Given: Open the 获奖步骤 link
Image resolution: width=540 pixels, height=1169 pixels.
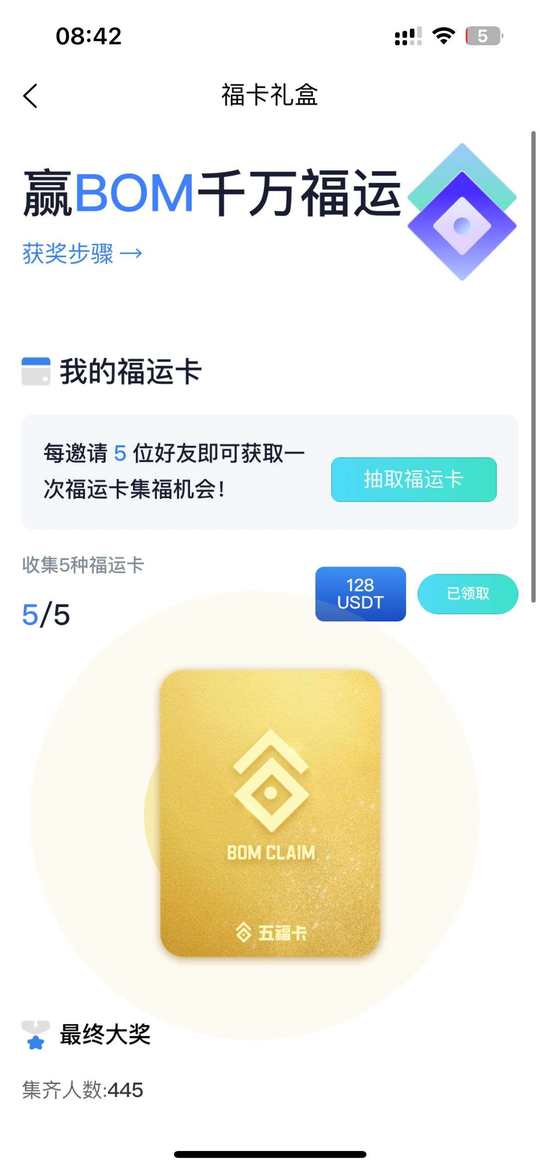Looking at the screenshot, I should (82, 254).
